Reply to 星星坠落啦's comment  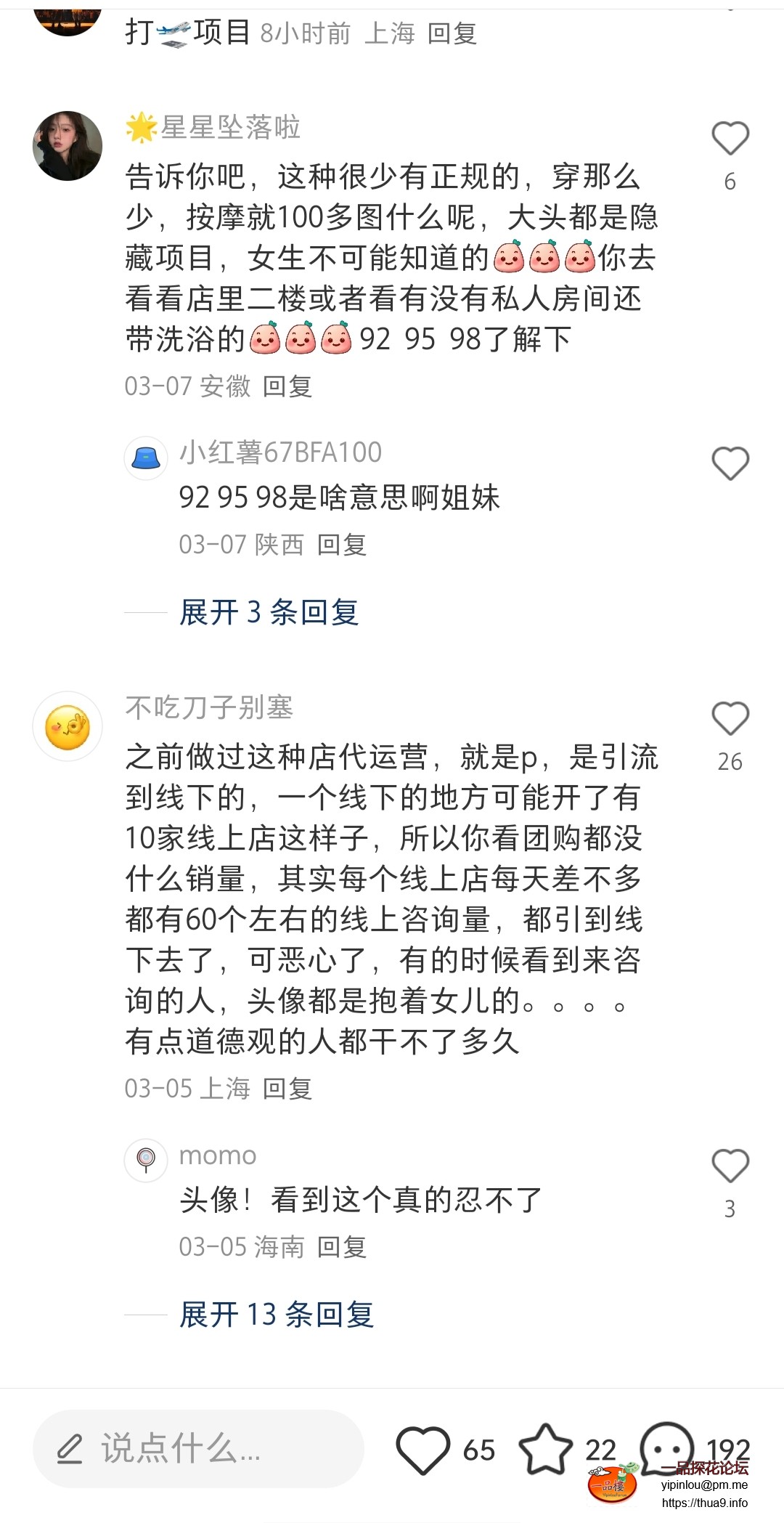(x=287, y=386)
